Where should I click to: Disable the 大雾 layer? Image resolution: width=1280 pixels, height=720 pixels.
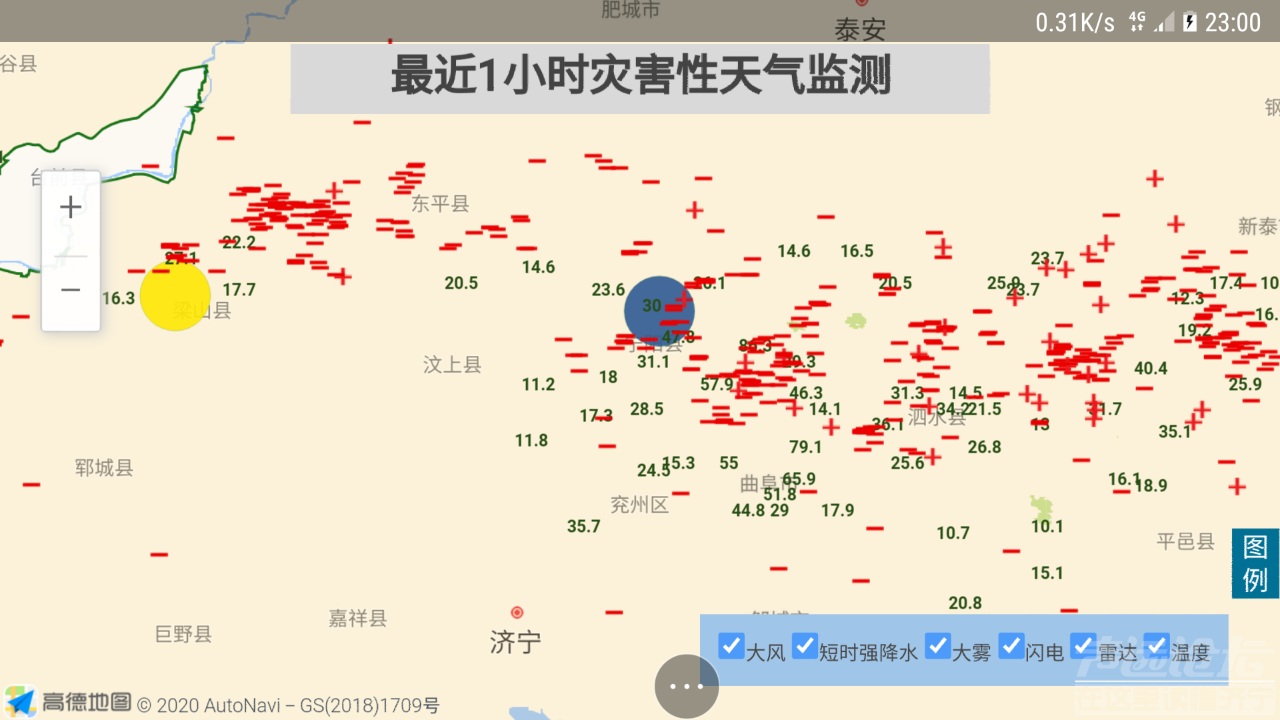(937, 645)
